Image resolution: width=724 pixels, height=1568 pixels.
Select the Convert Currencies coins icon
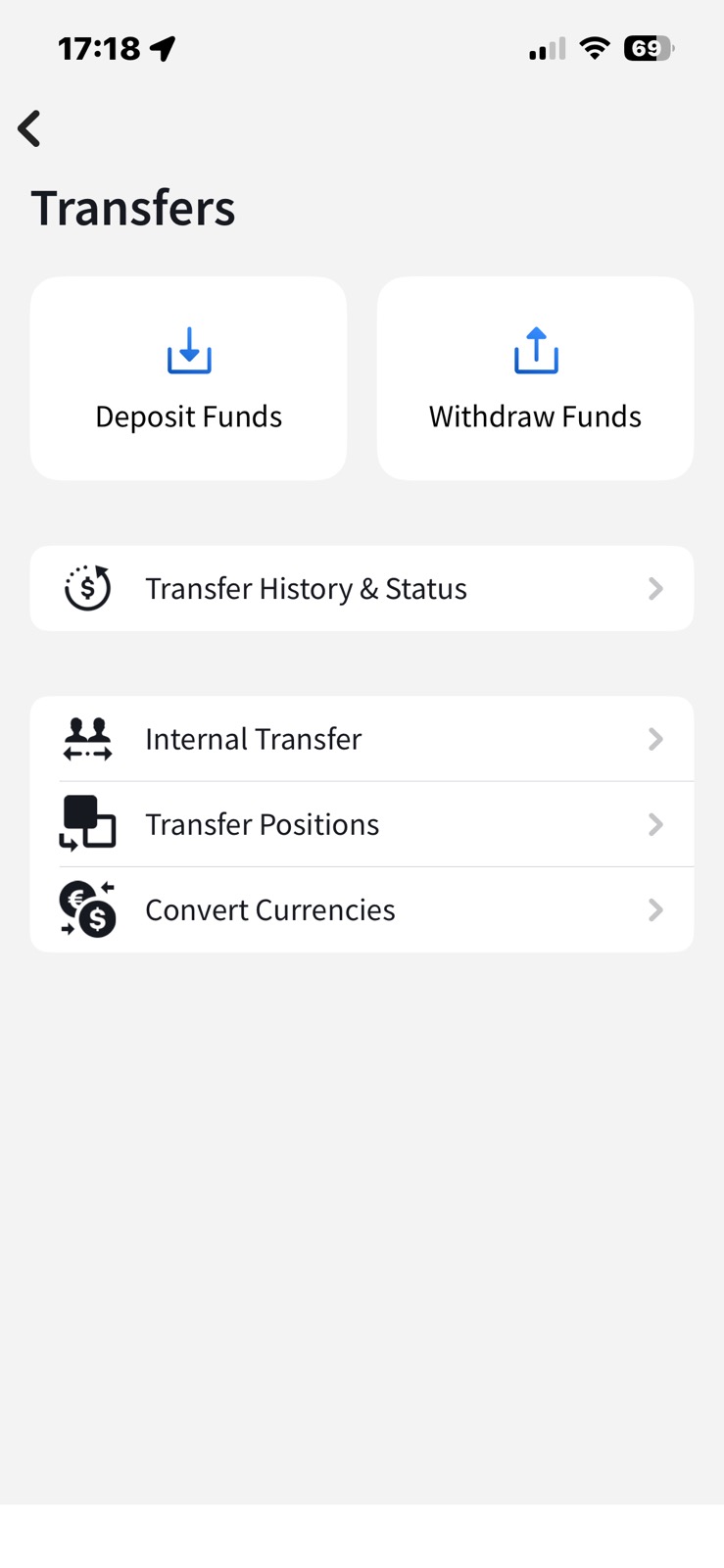87,909
